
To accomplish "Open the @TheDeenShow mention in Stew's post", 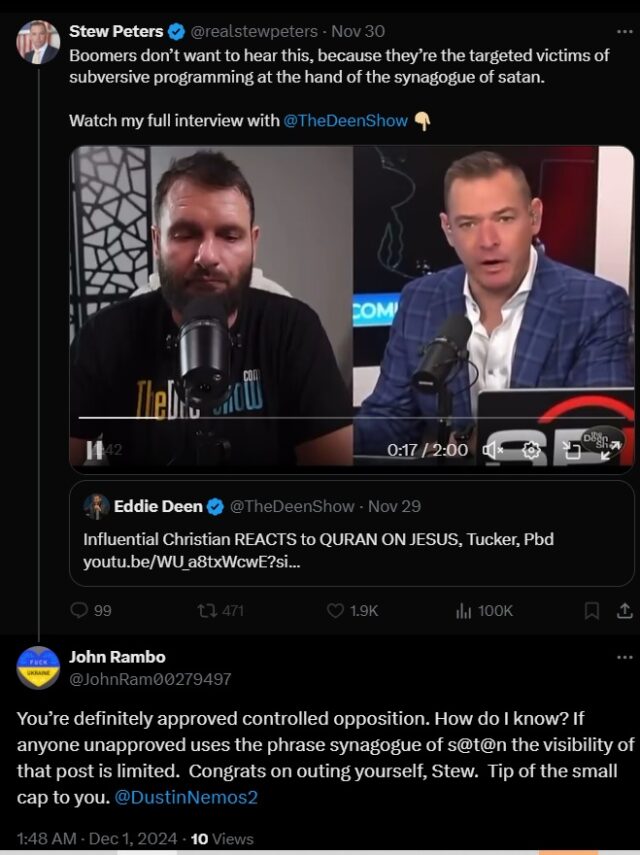I will point(347,121).
